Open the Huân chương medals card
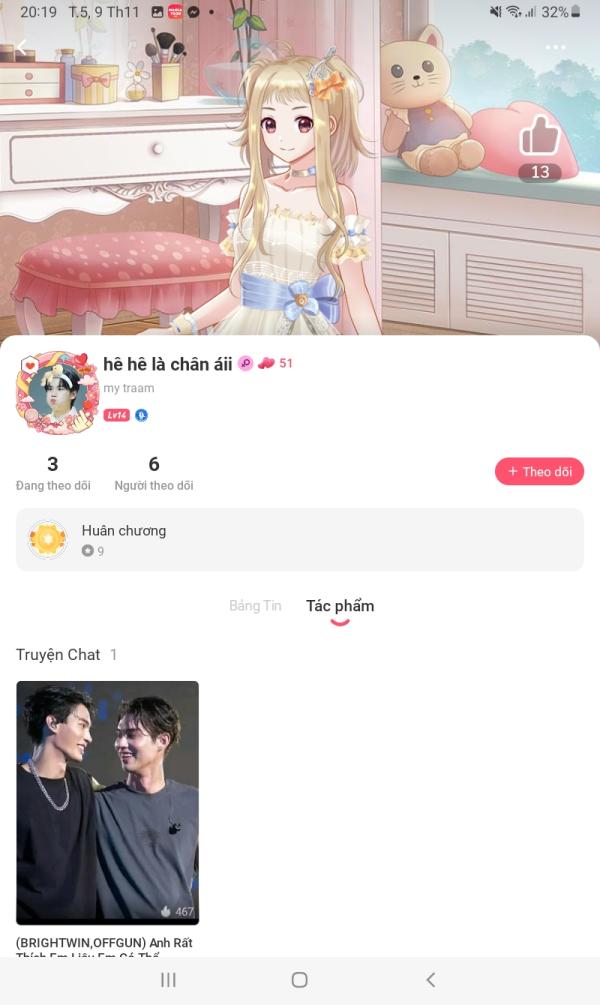The height and width of the screenshot is (1005, 600). click(300, 539)
